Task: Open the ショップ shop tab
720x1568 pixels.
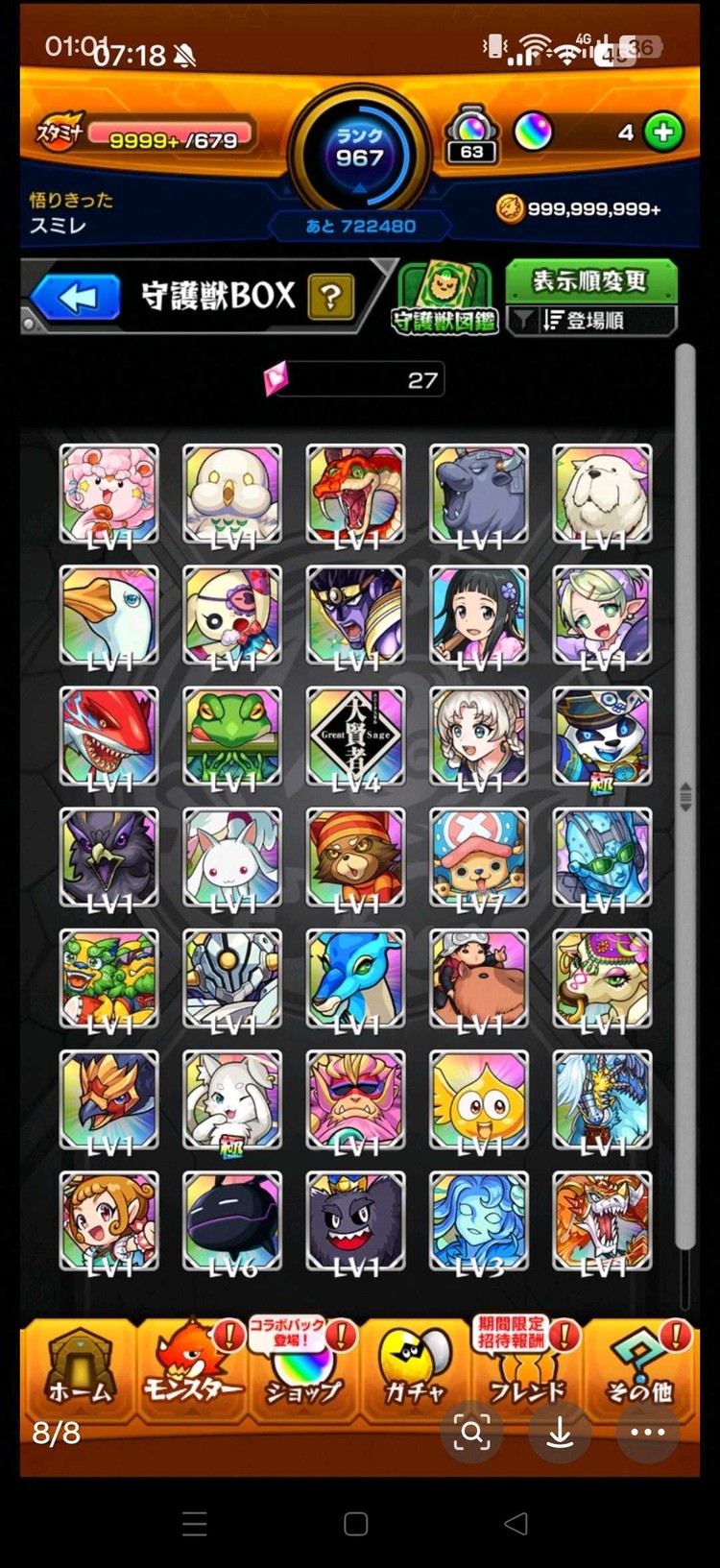Action: [303, 1368]
